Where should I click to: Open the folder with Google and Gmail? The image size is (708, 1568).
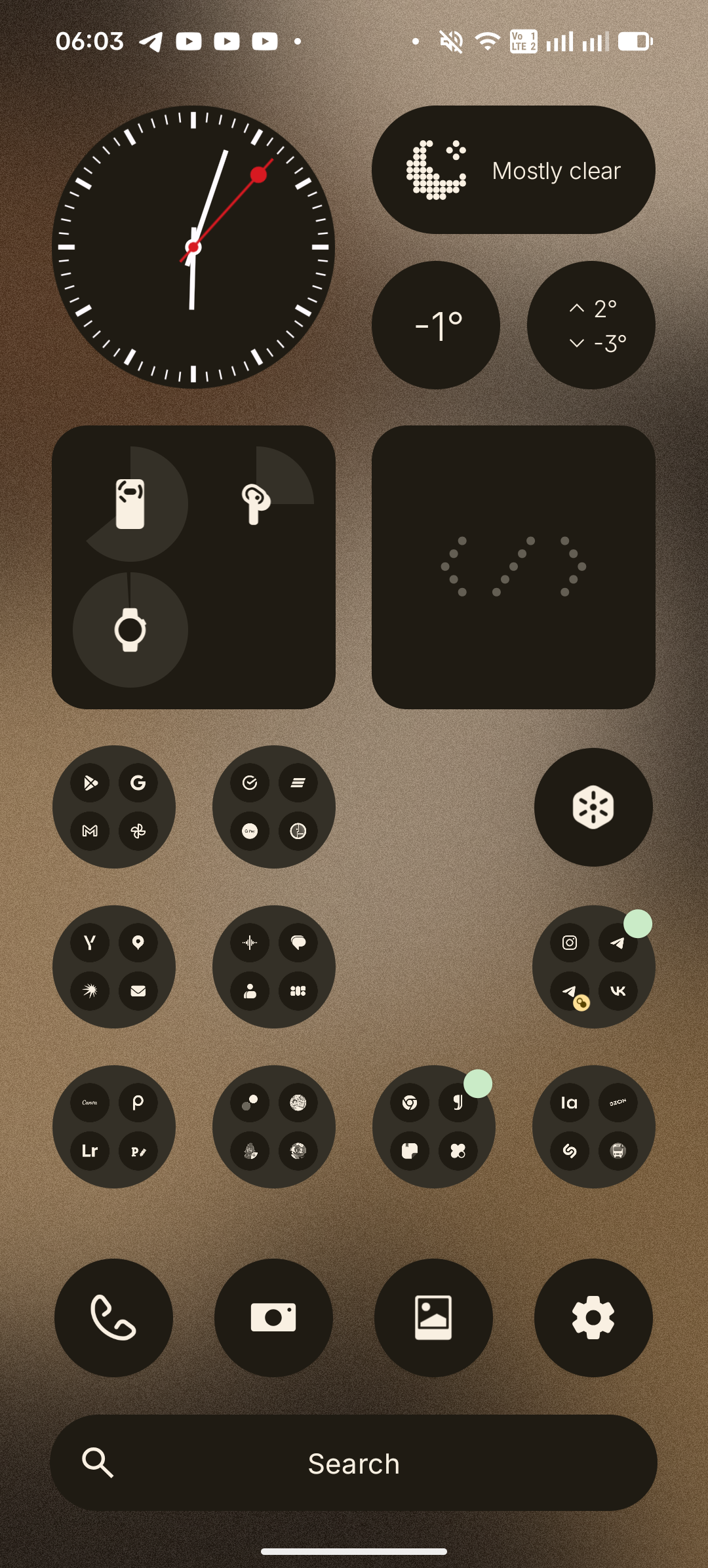(114, 807)
